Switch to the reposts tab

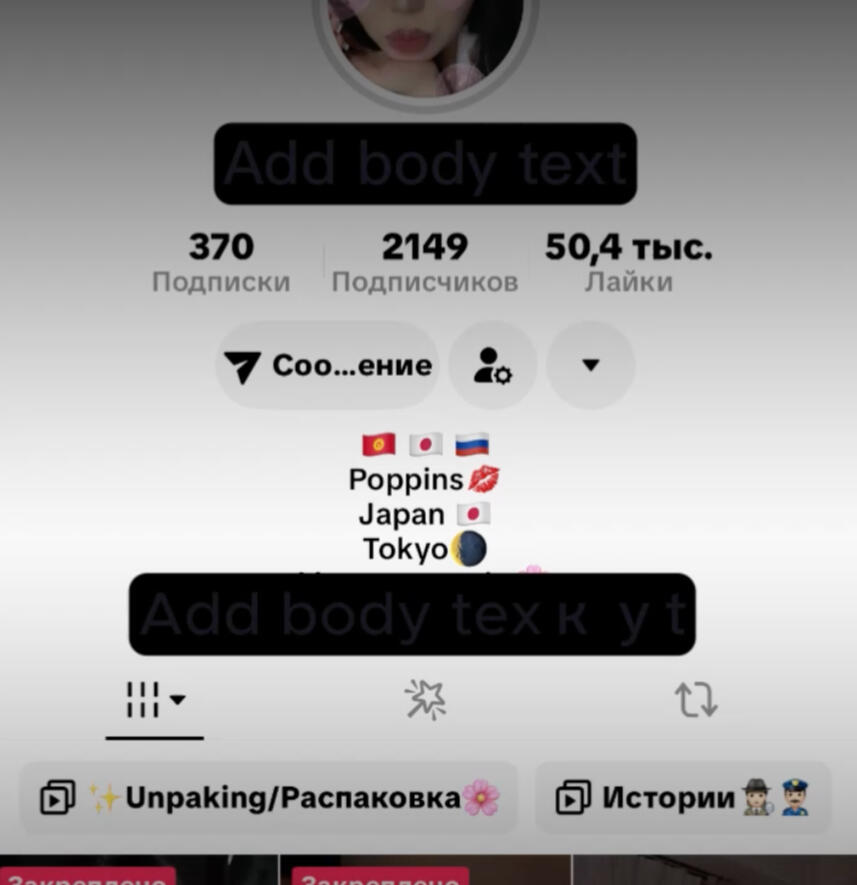pos(696,700)
